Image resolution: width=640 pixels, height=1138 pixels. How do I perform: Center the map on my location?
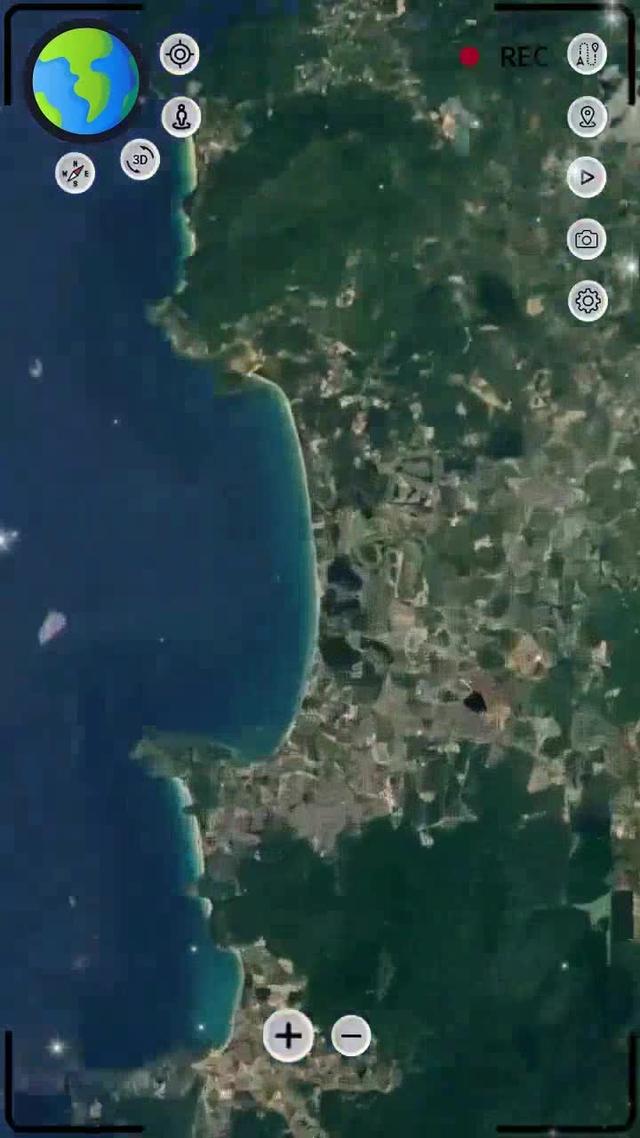coord(180,54)
